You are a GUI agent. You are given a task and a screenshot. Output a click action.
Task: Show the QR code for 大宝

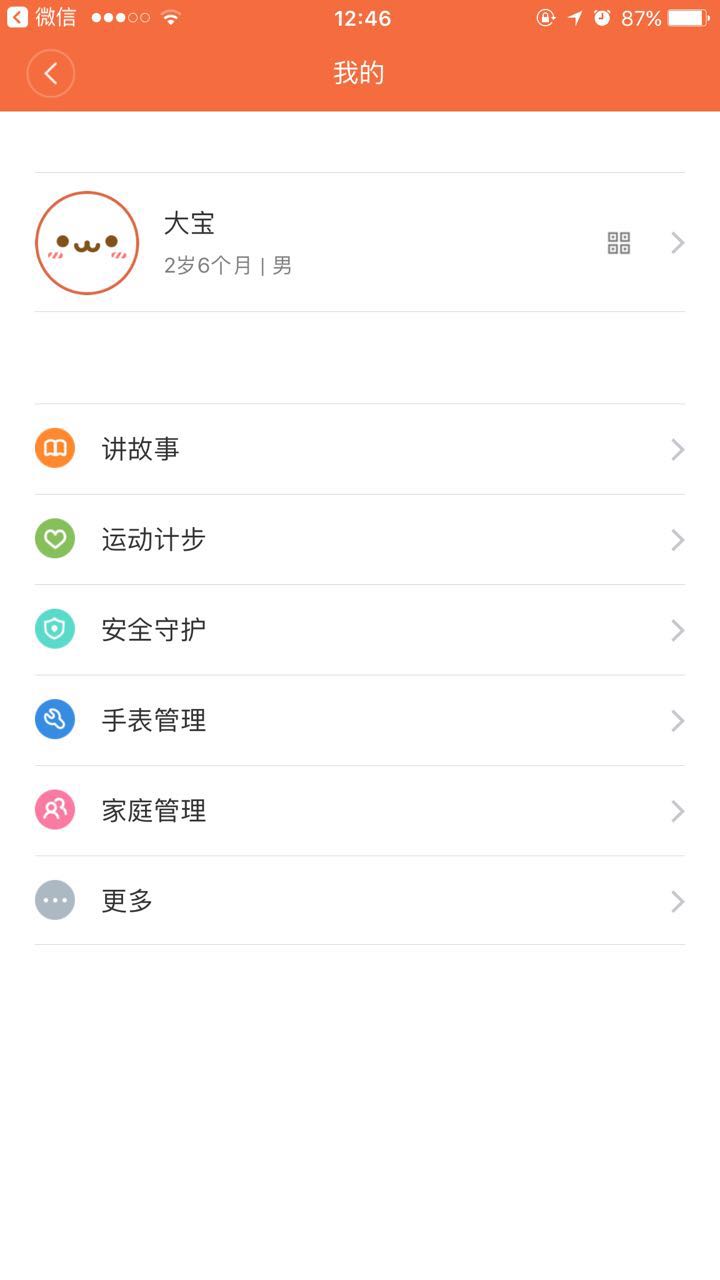(x=619, y=243)
